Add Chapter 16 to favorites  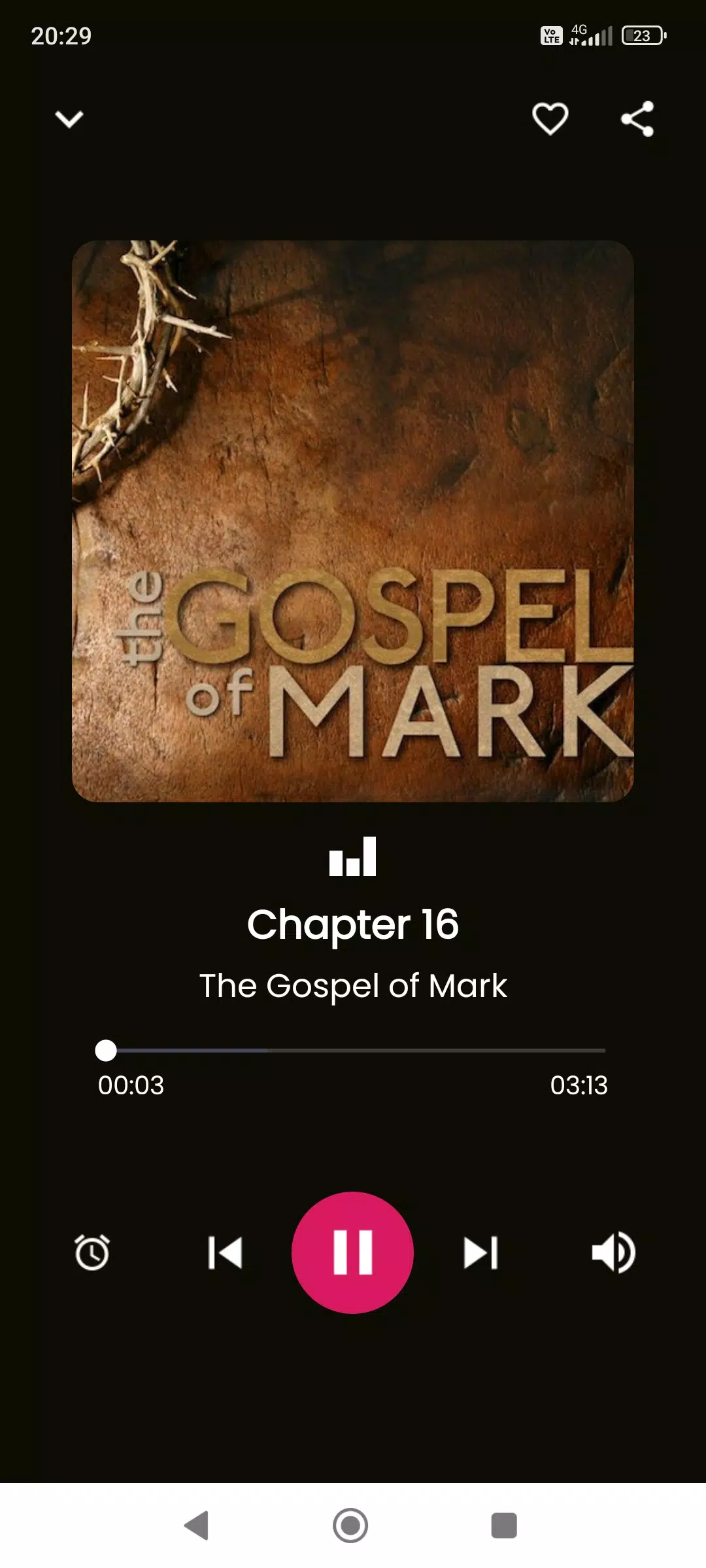[x=550, y=119]
